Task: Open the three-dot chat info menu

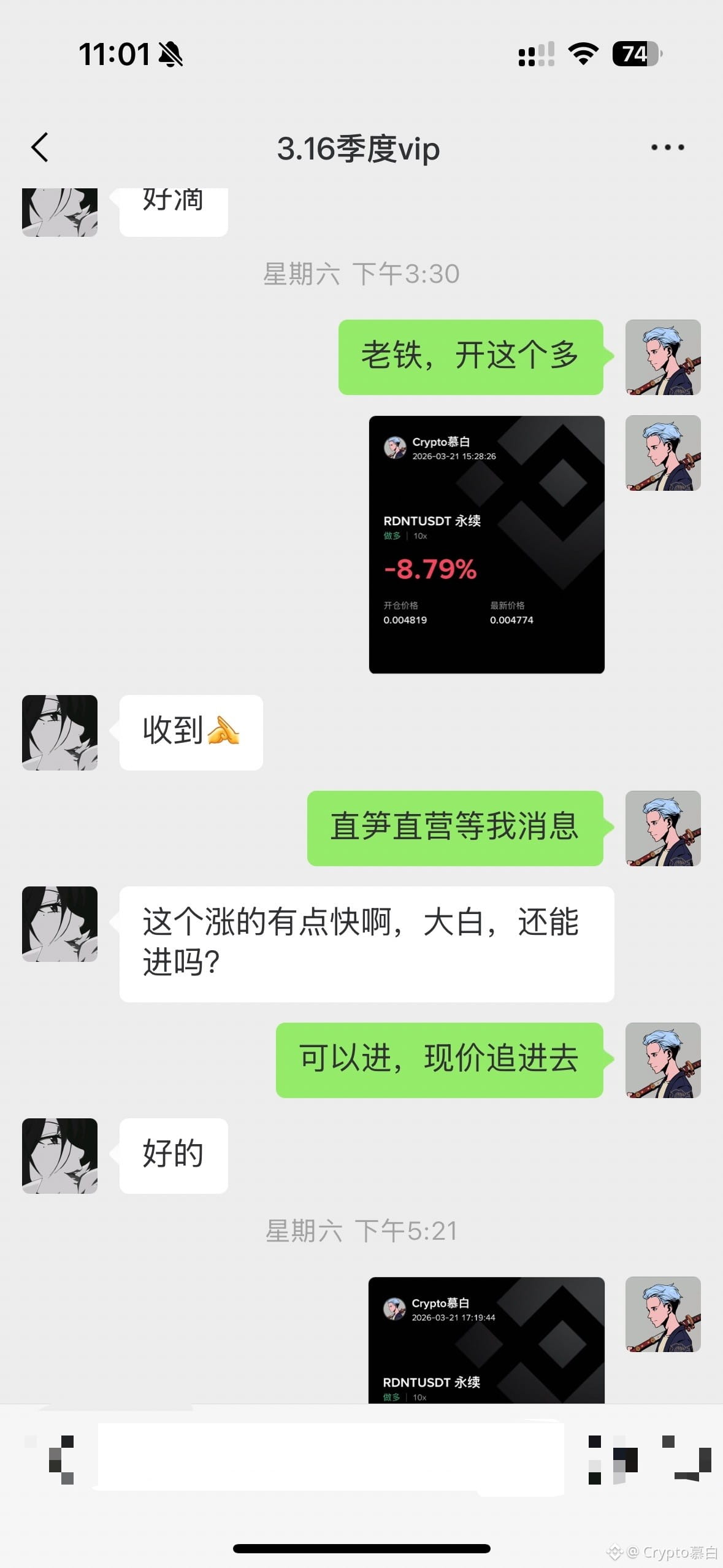Action: click(667, 148)
